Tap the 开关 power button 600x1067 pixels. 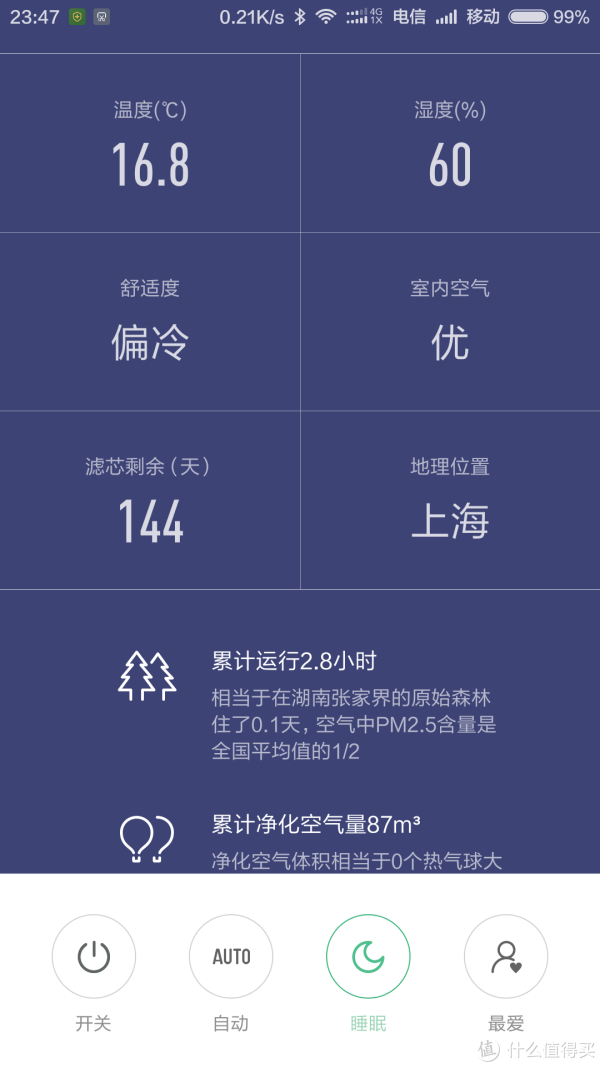[x=94, y=957]
